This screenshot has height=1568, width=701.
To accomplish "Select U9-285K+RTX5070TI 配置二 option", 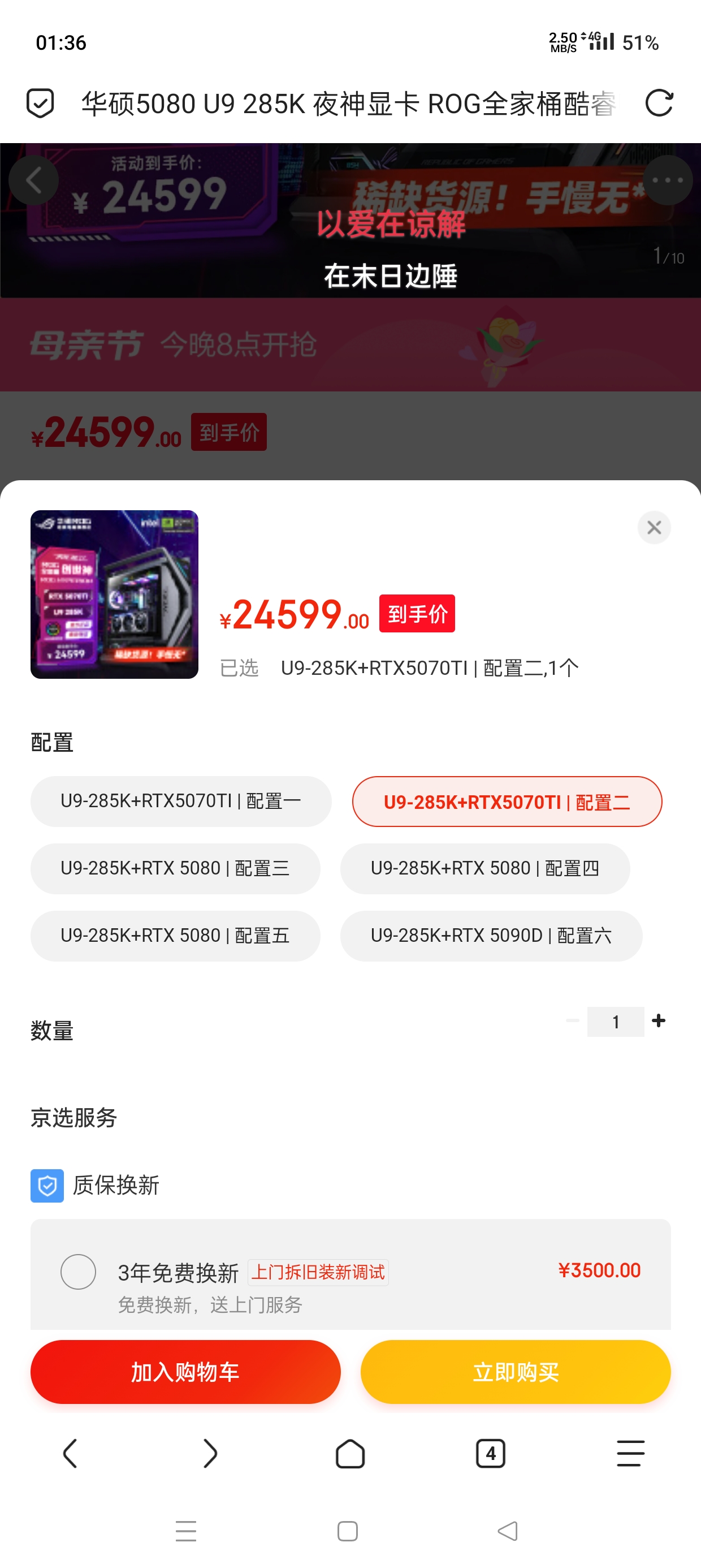I will (507, 802).
